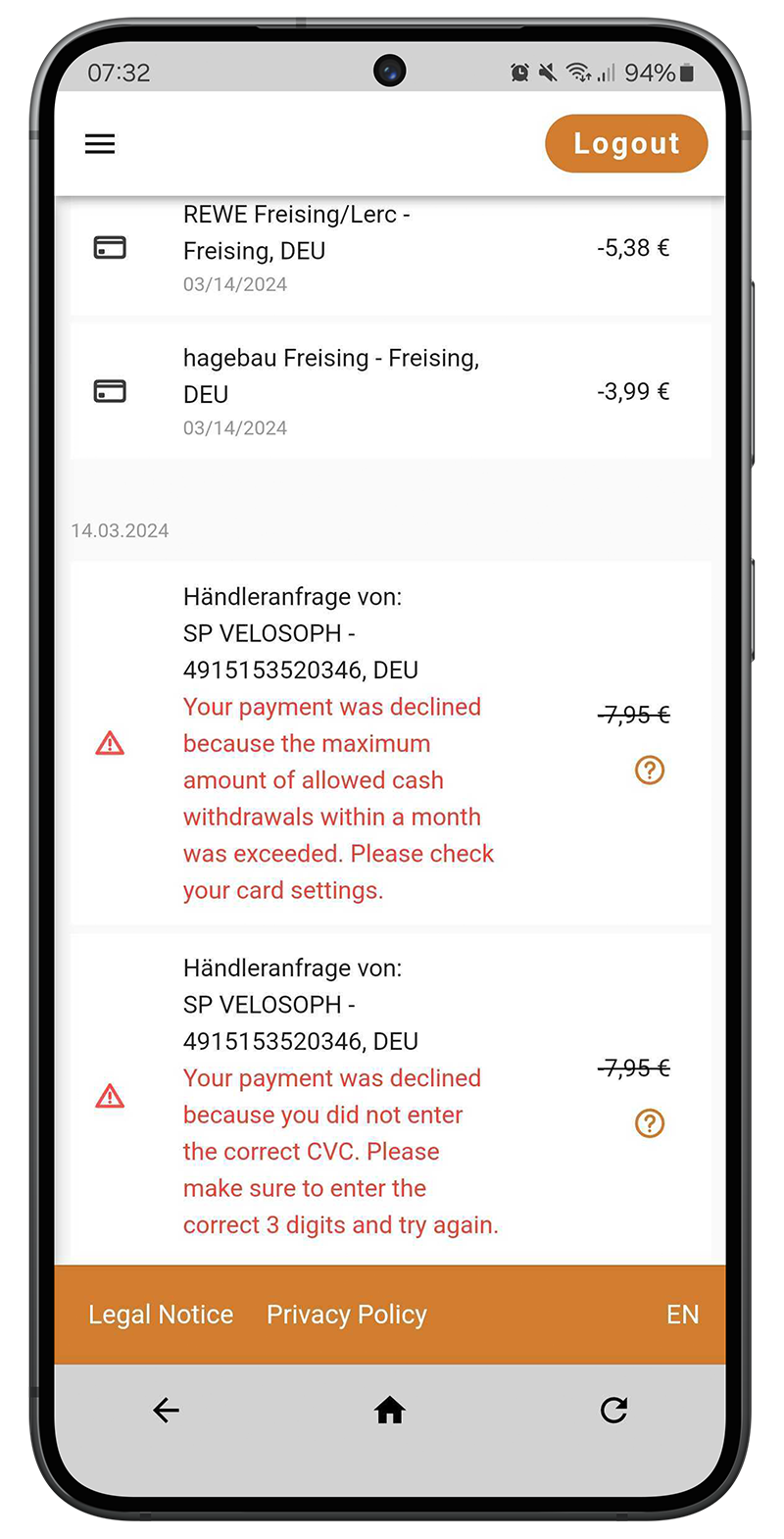The image size is (784, 1539).
Task: Open help for cash withdrawal limit decline
Action: click(650, 770)
